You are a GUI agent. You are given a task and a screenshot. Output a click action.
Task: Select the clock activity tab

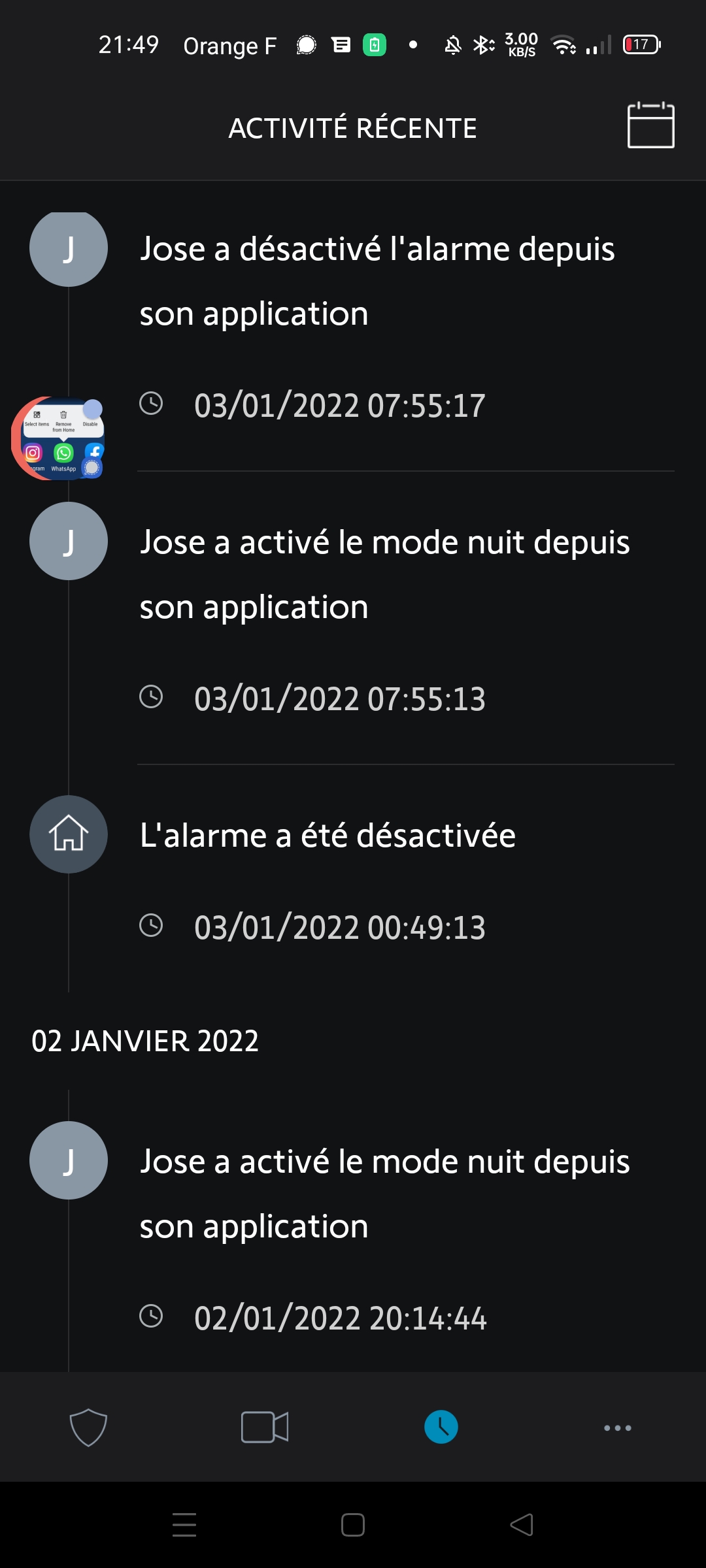click(441, 1427)
